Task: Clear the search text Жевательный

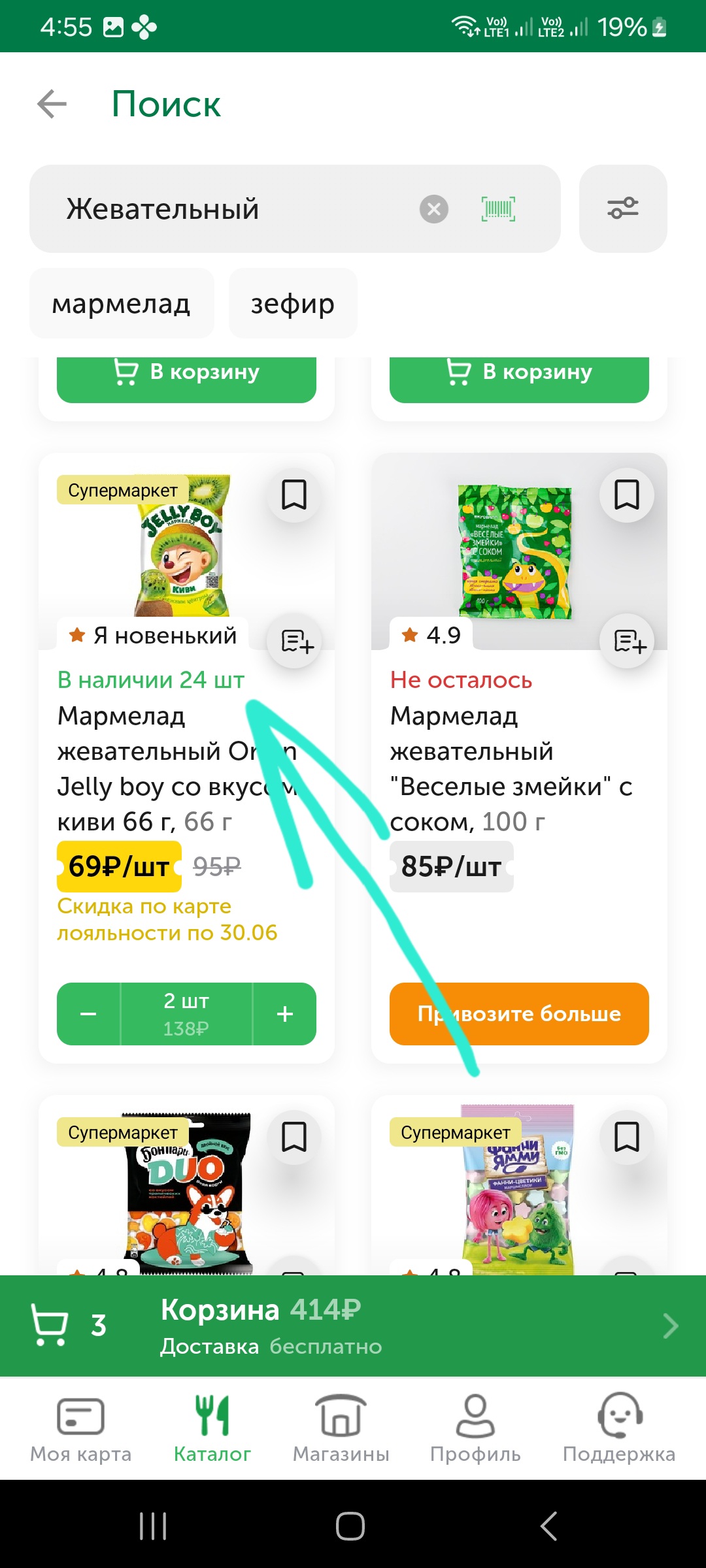Action: tap(433, 209)
